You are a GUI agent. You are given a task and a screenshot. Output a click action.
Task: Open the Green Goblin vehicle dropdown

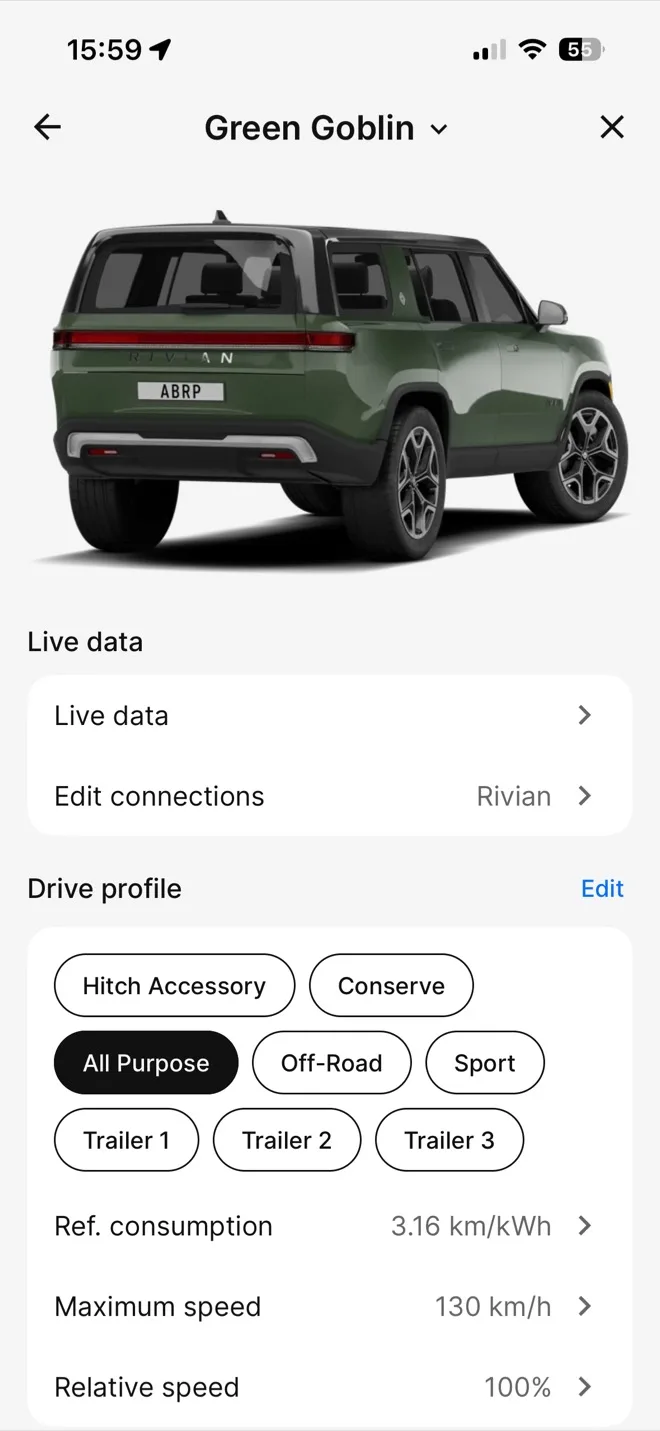coord(326,128)
